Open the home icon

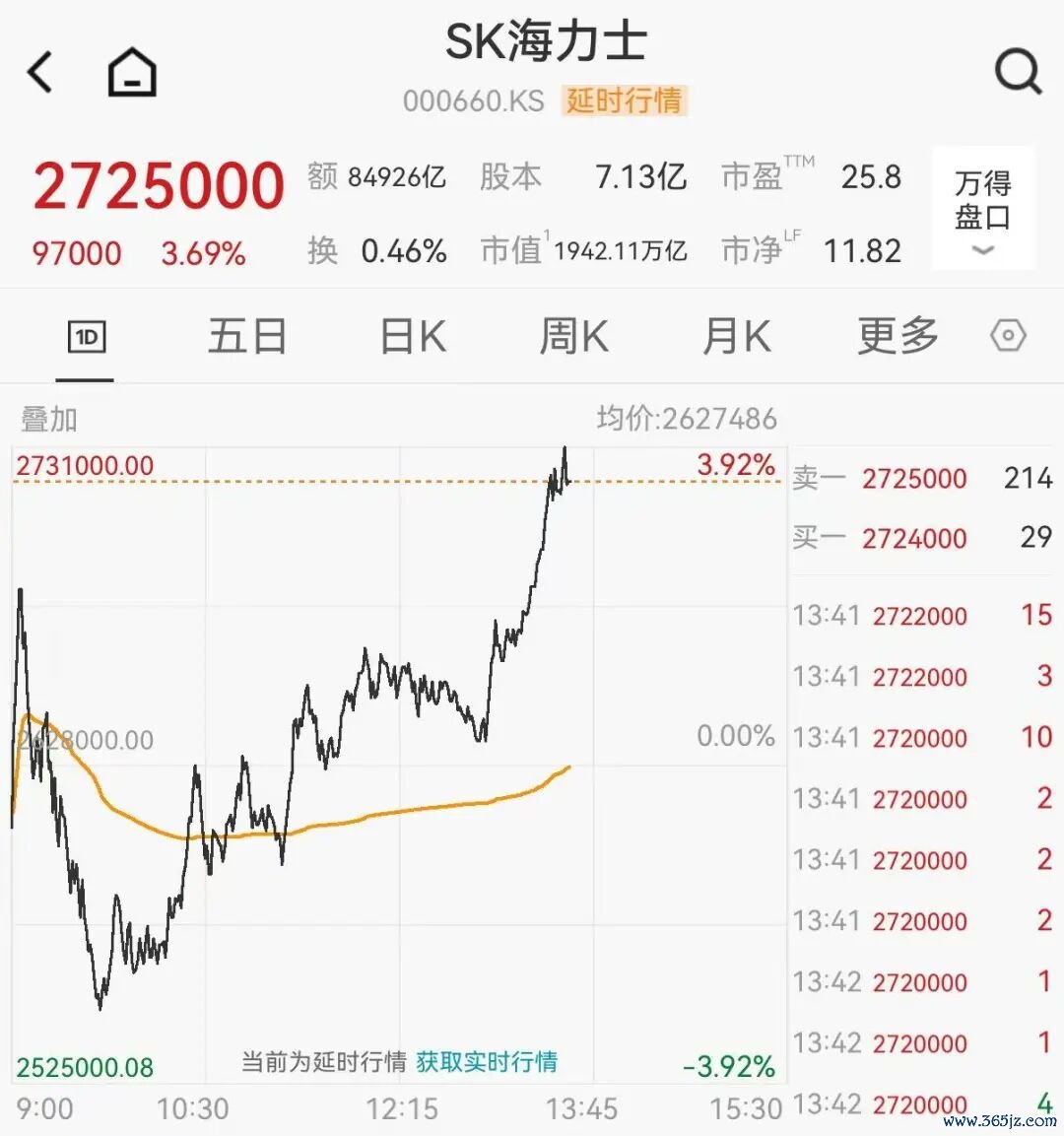(x=132, y=72)
